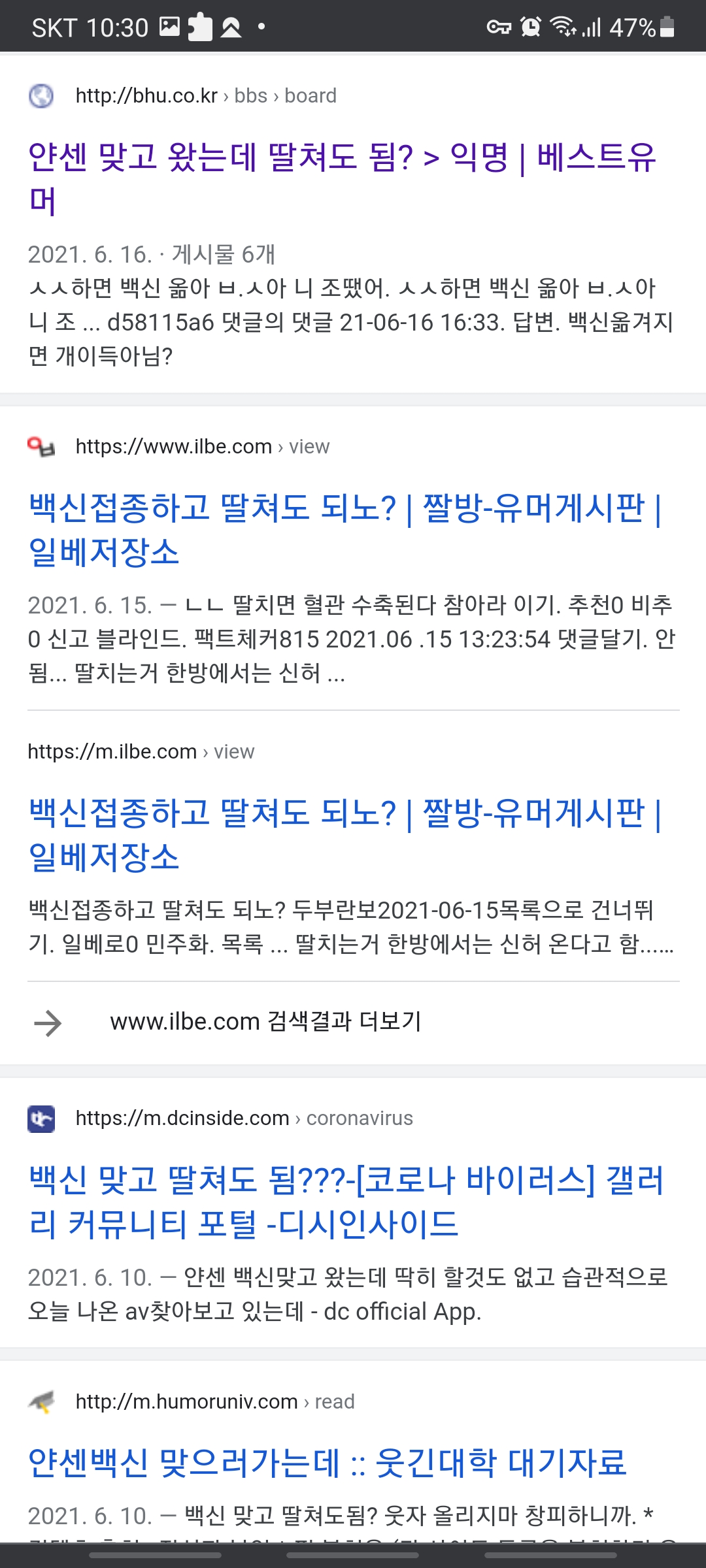Show more results from www.ilbe.com
The height and width of the screenshot is (1568, 706).
point(265,1022)
